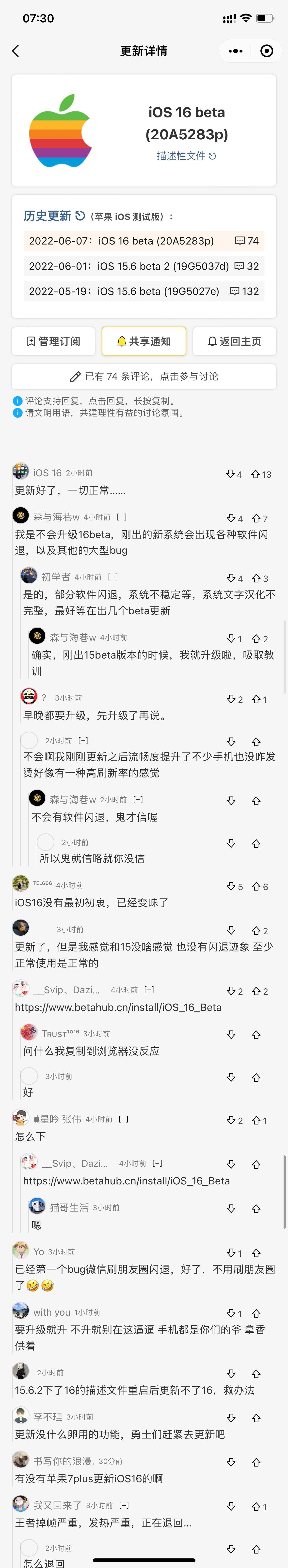This screenshot has width=288, height=1568.
Task: Join the discussion via 已有 74 条评论 bar
Action: click(144, 376)
